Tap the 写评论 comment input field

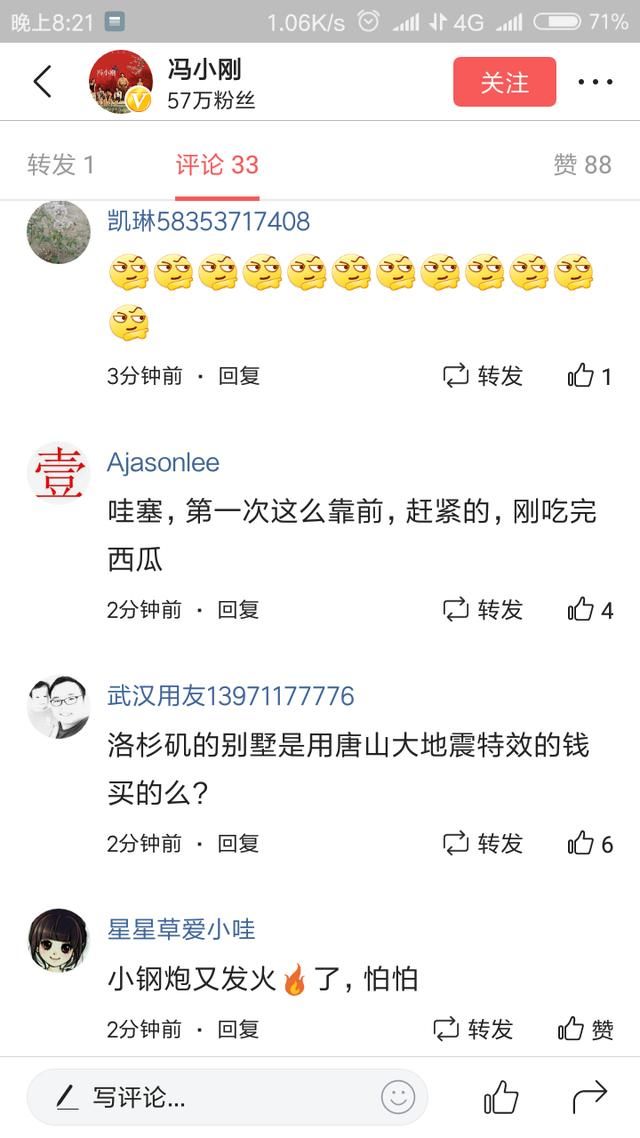pyautogui.click(x=200, y=1097)
